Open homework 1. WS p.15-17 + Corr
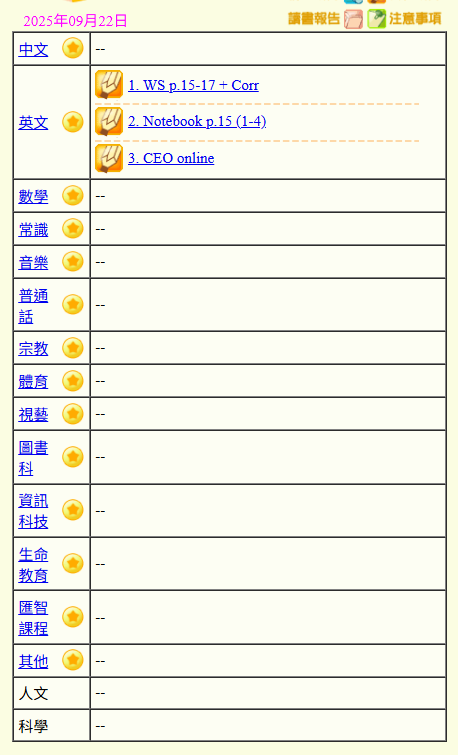Screen dimensions: 458x755 tap(193, 85)
